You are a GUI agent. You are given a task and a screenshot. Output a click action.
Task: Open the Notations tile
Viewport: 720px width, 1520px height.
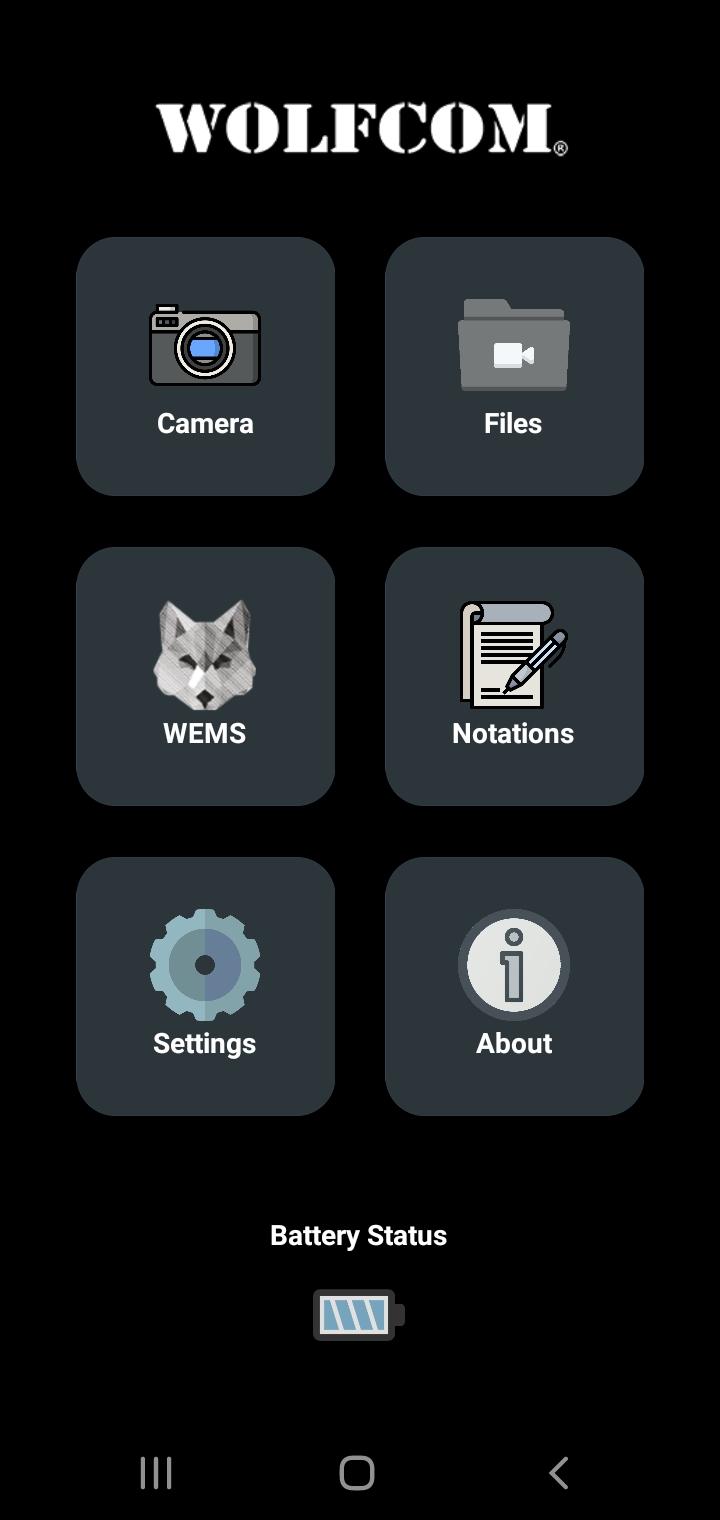[x=514, y=676]
